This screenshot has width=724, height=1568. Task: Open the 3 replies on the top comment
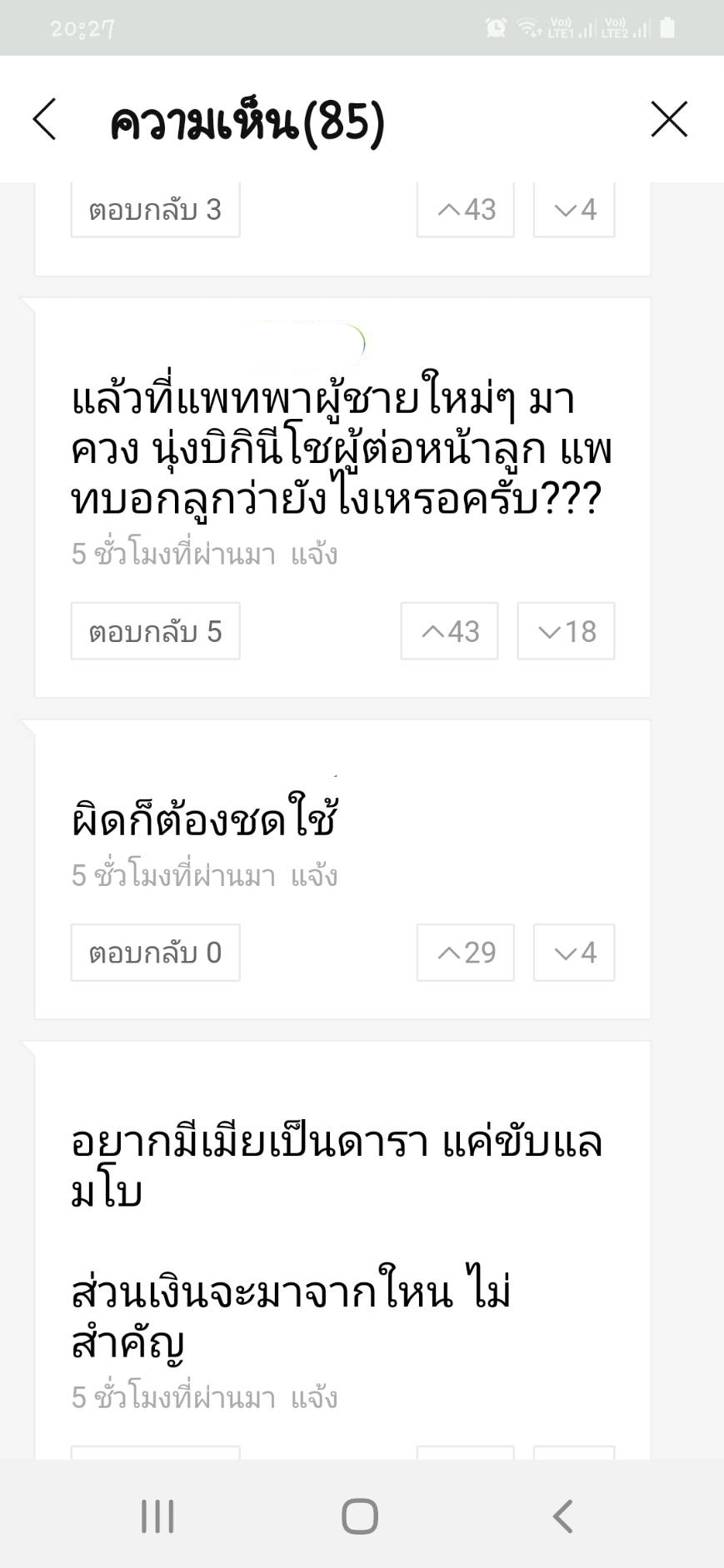pyautogui.click(x=155, y=209)
